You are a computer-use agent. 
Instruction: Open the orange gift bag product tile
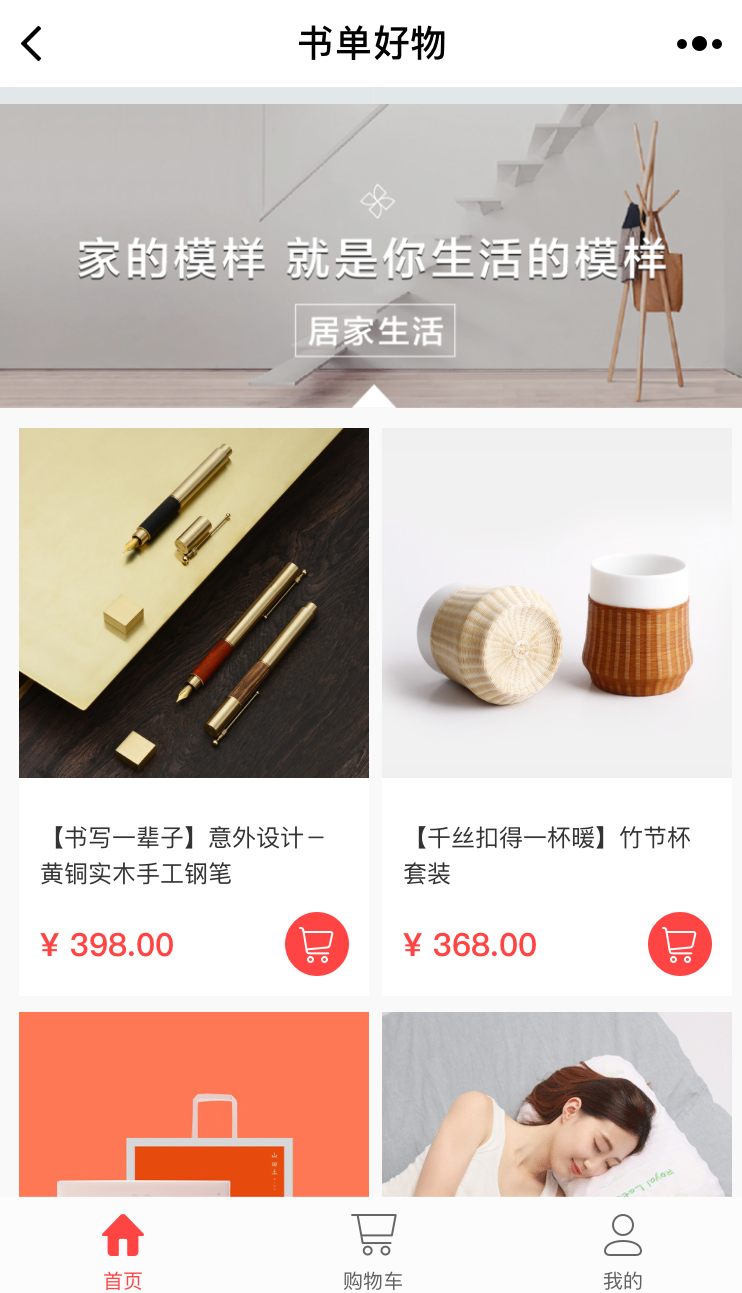pyautogui.click(x=194, y=1104)
